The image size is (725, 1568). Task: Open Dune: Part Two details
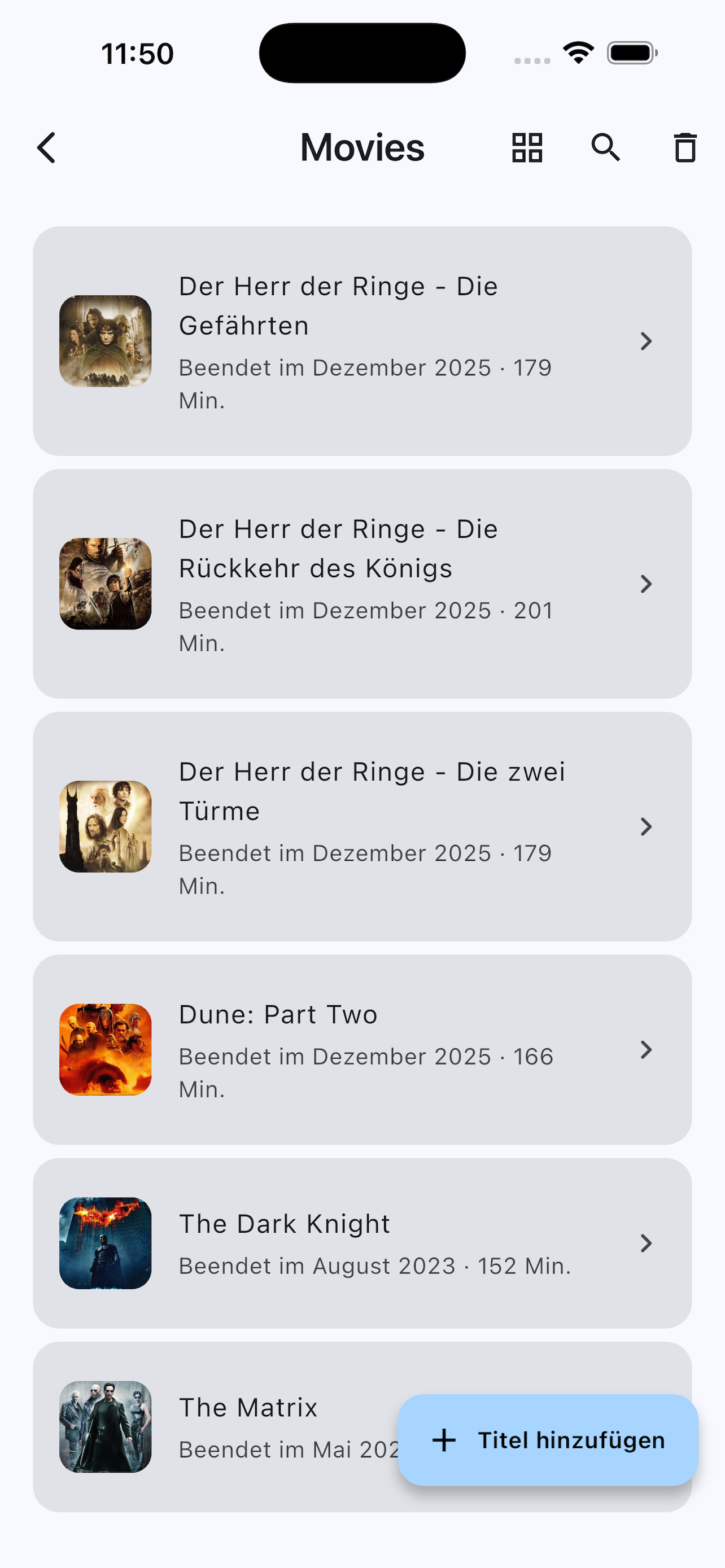point(362,1049)
